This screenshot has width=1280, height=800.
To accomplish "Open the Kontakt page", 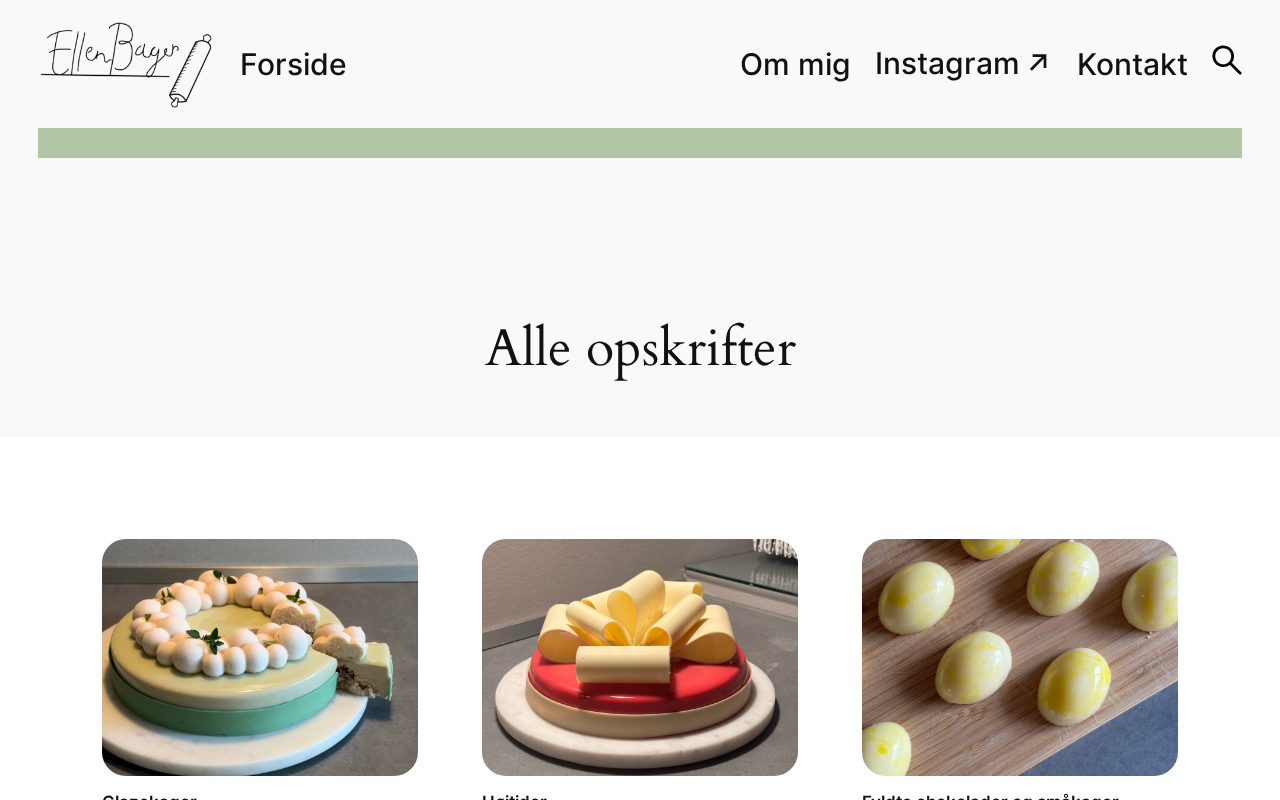I will 1132,64.
